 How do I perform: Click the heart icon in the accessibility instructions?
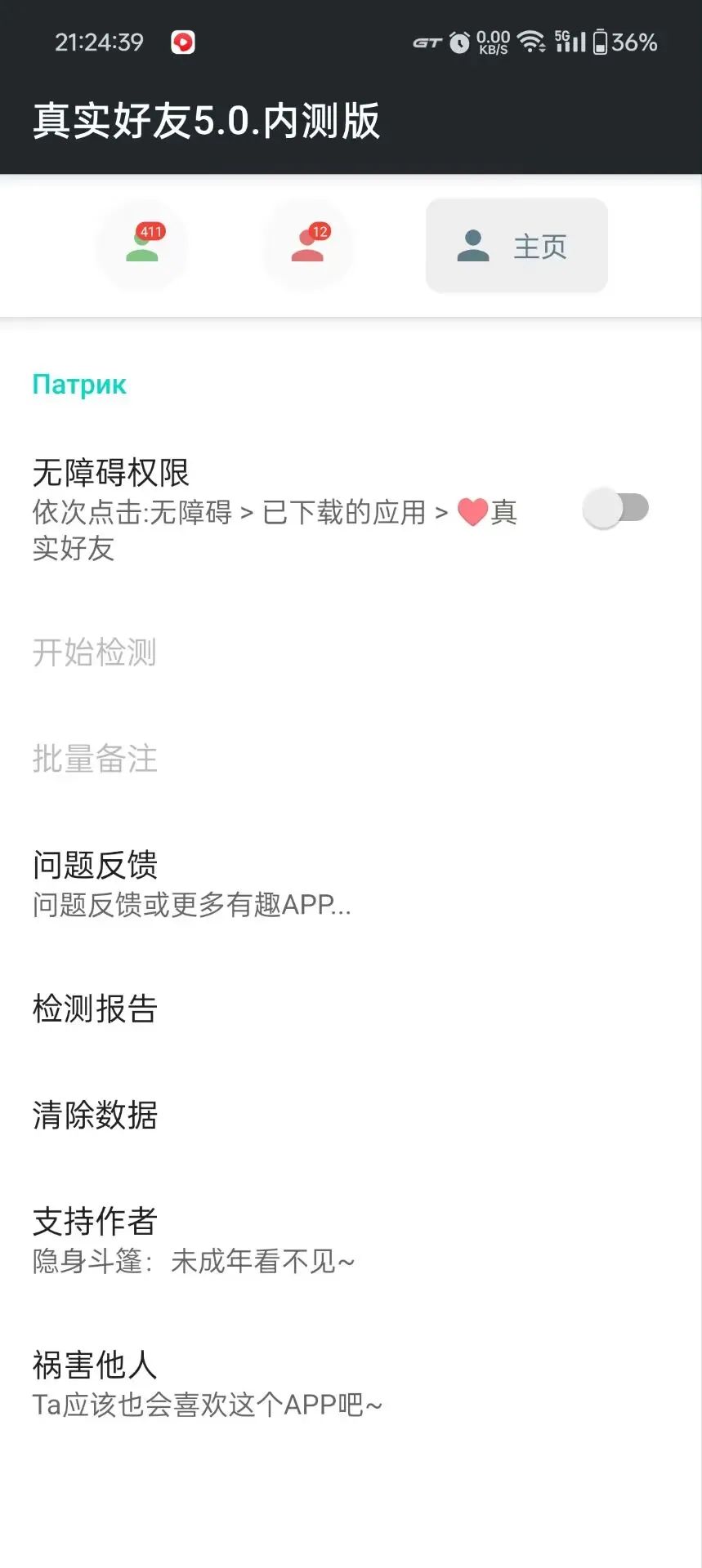472,513
